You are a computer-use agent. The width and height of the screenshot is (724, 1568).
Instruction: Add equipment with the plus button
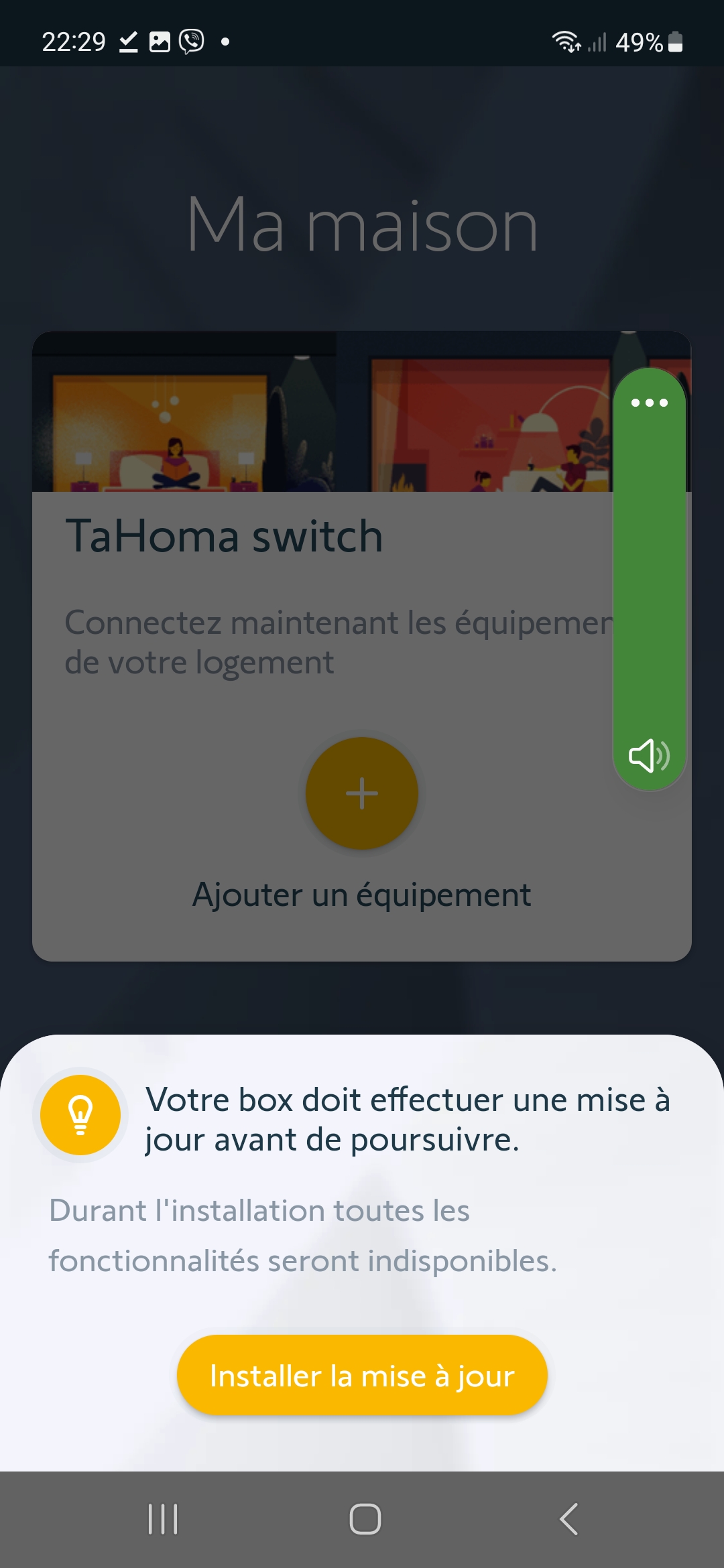pos(362,793)
